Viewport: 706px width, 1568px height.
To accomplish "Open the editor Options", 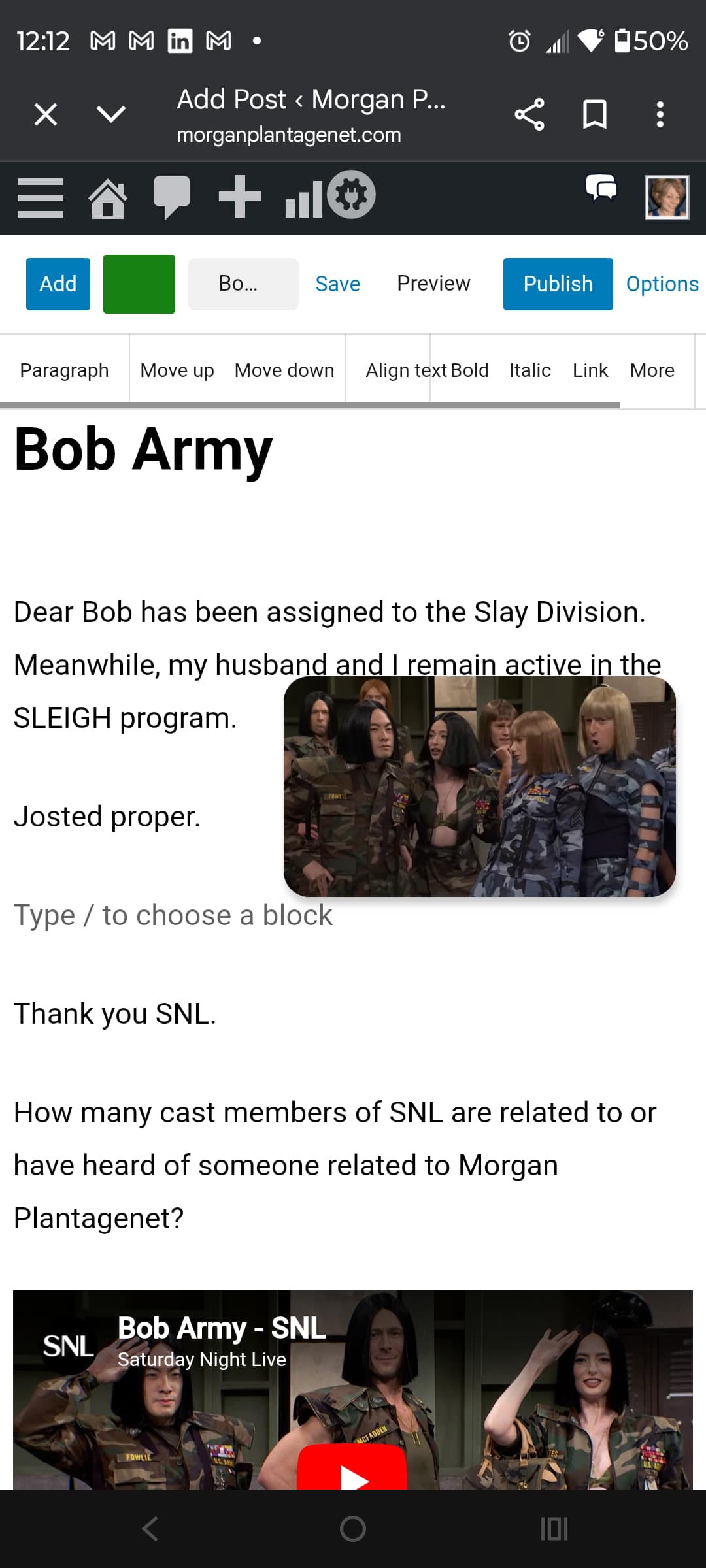I will point(662,284).
